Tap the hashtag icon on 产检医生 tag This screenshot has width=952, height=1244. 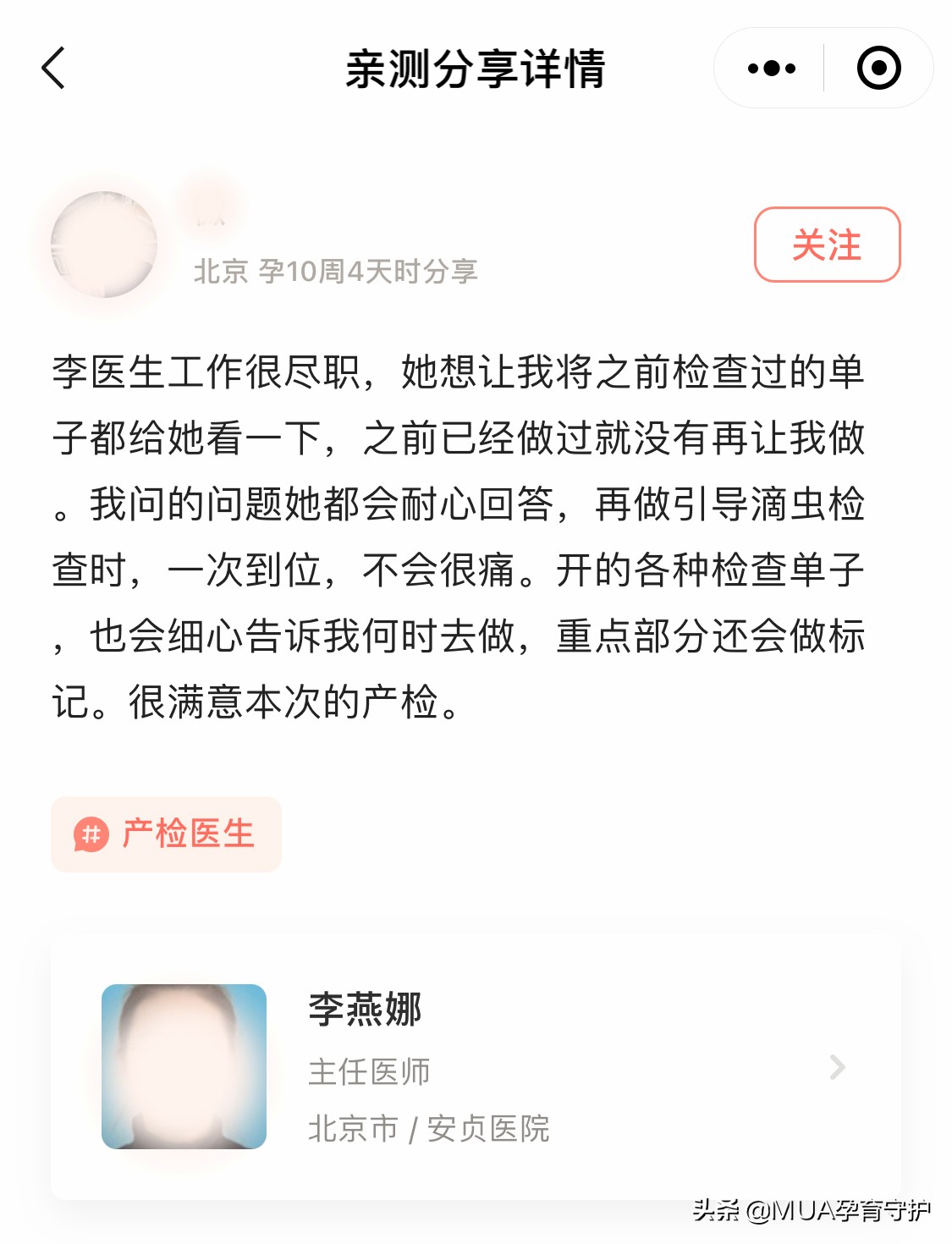[91, 834]
